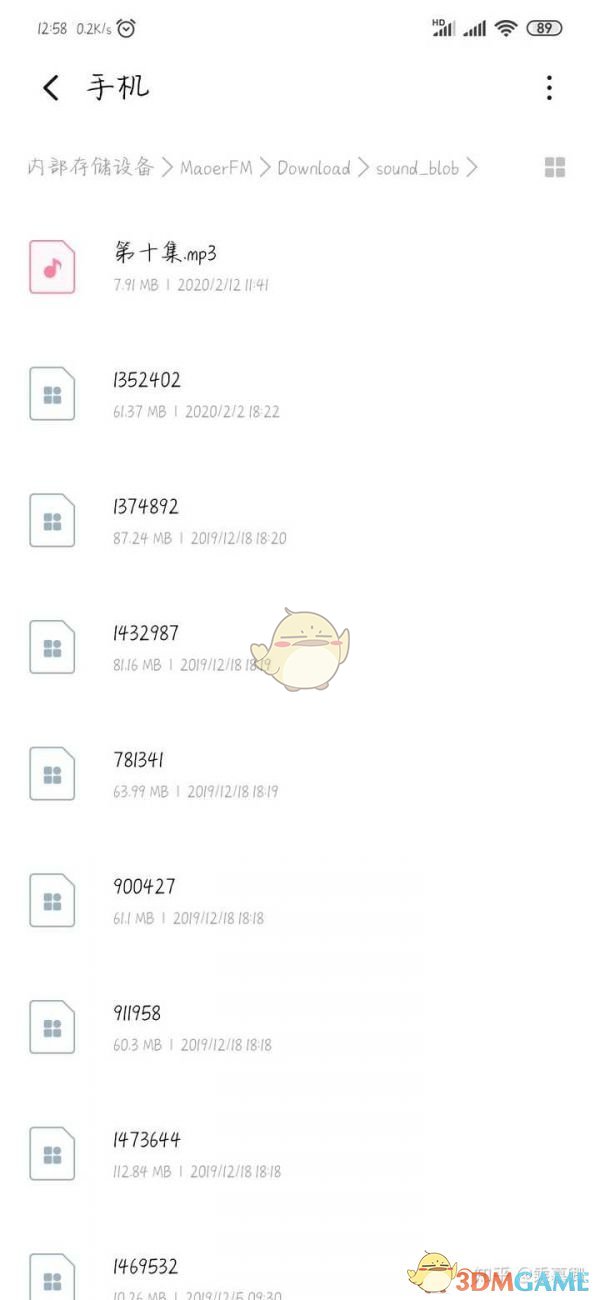600x1300 pixels.
Task: Go back with the arrow beside 手机
Action: 50,88
